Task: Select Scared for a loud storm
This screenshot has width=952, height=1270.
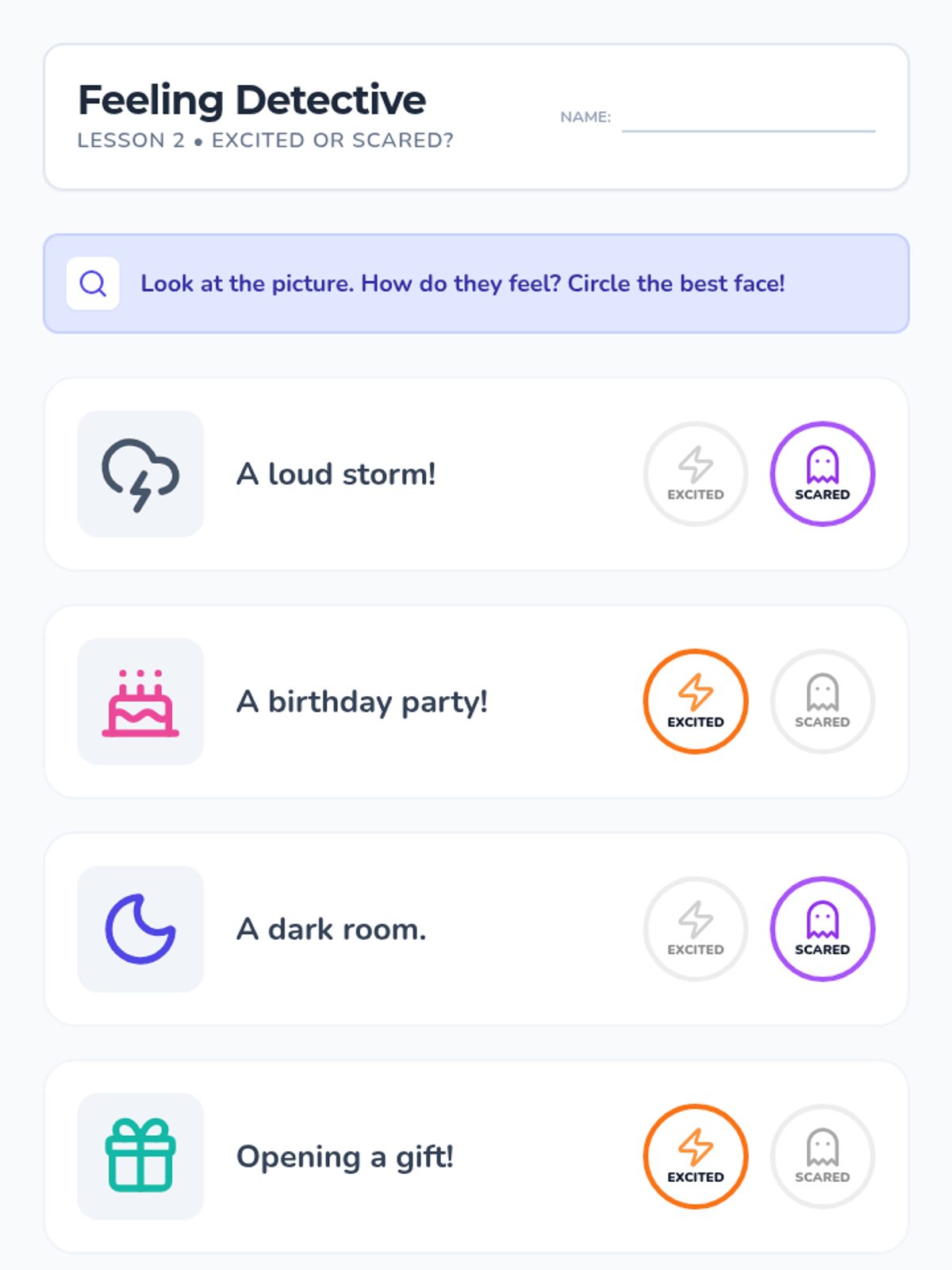Action: [x=823, y=474]
